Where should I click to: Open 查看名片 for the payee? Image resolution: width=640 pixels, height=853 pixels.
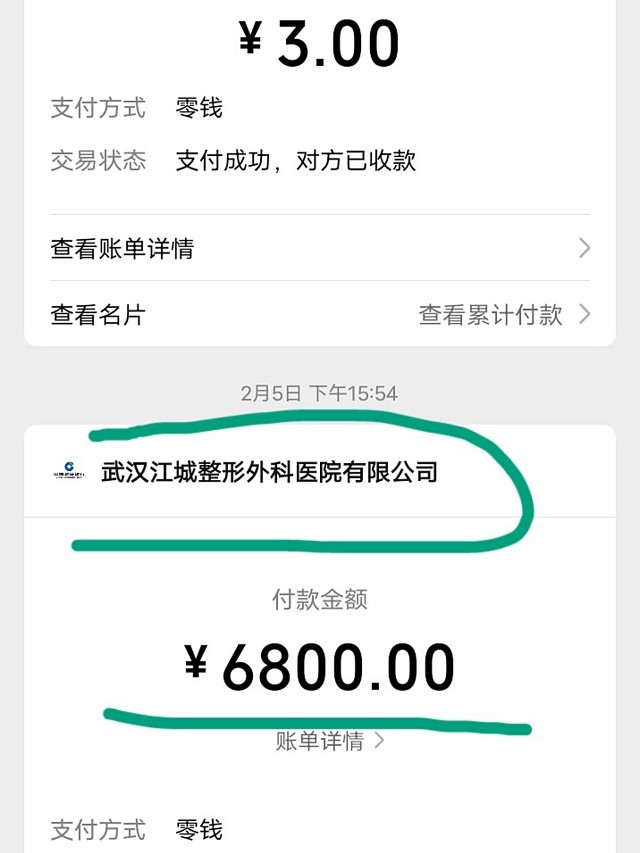pos(98,315)
